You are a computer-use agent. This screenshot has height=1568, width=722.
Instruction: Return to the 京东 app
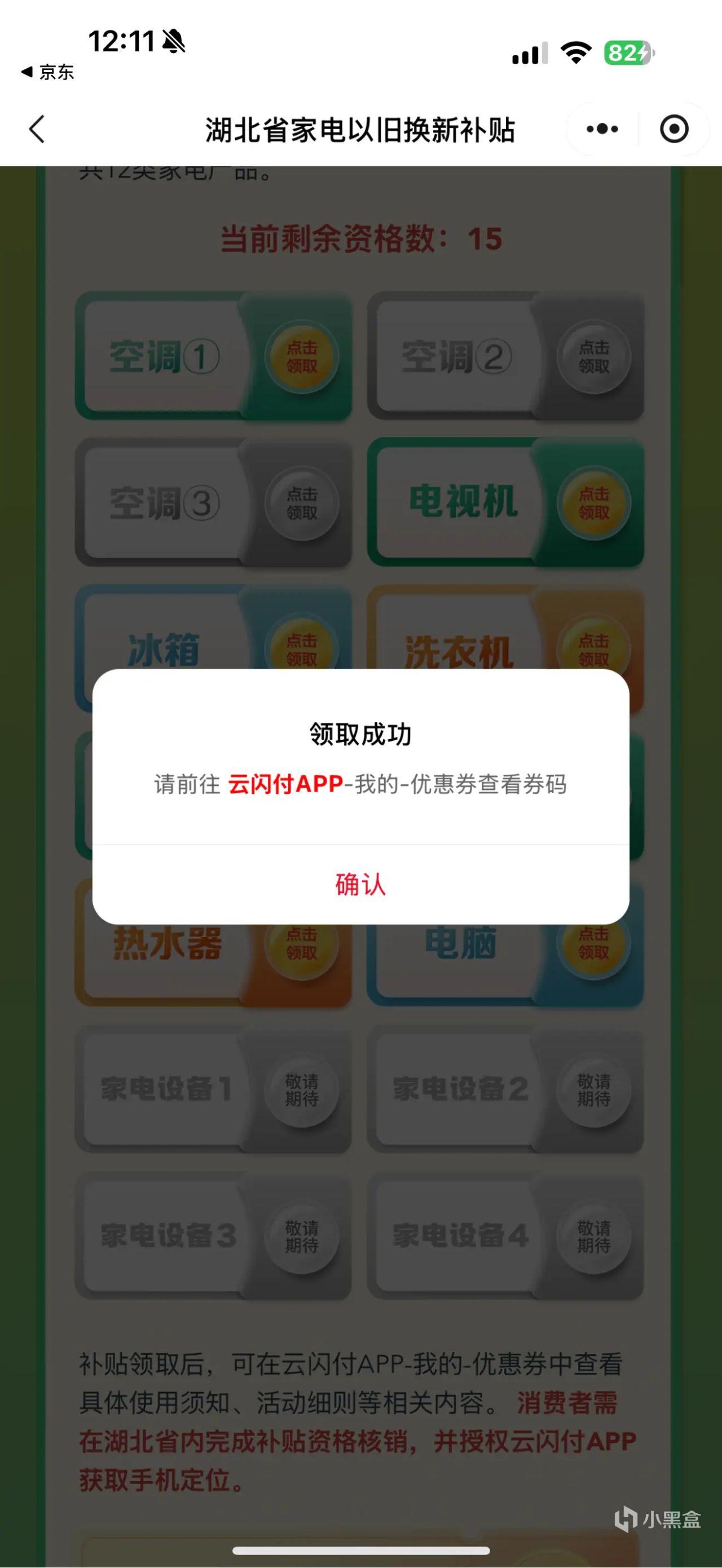point(47,72)
